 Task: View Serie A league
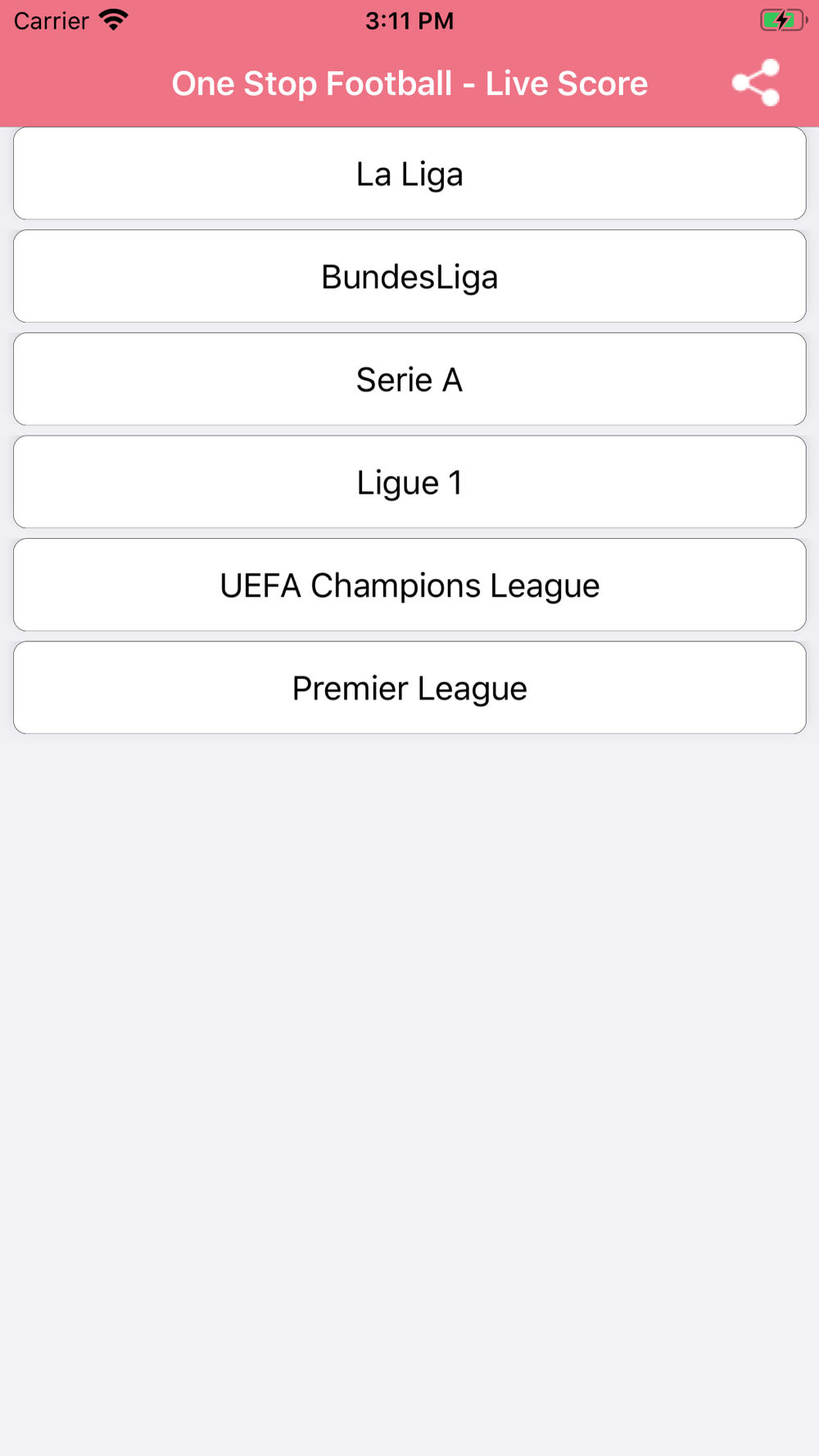coord(409,379)
